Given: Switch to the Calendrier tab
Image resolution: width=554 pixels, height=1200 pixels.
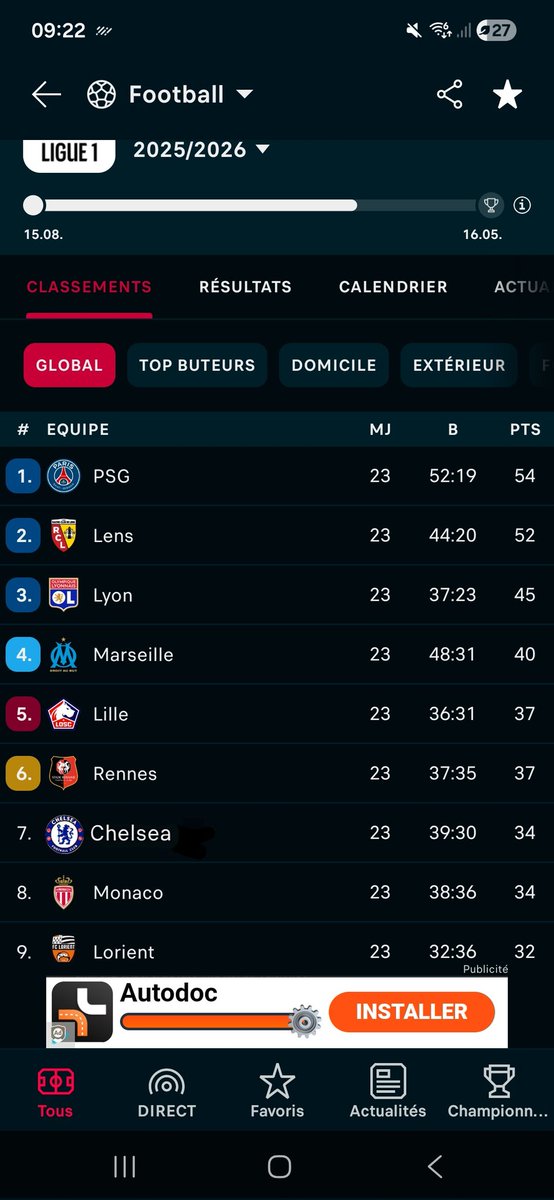Looking at the screenshot, I should click(x=393, y=287).
